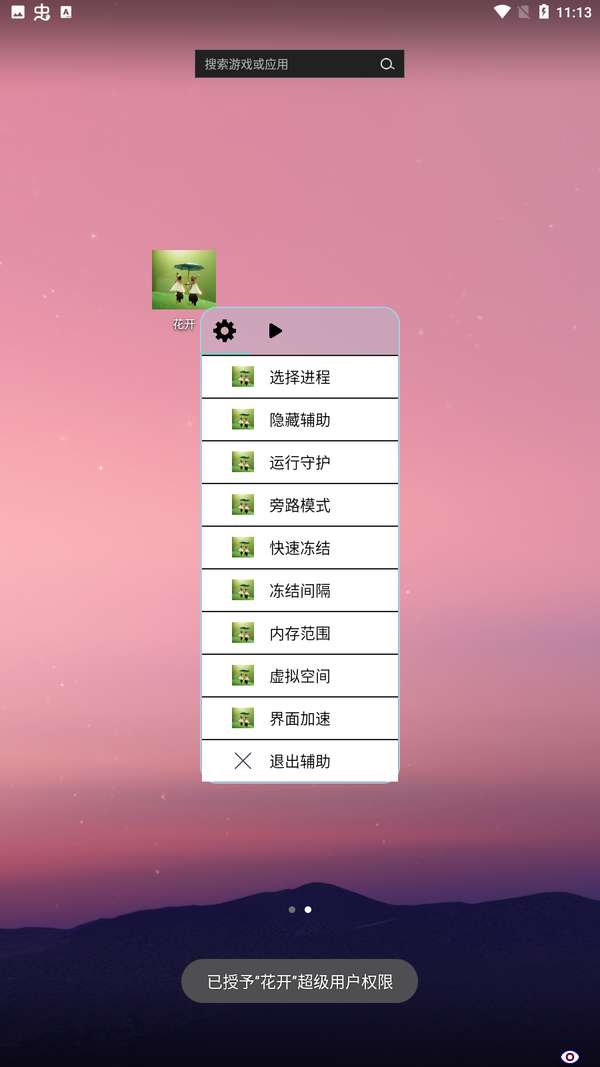Screen dimensions: 600x1067
Task: Select 界面加速 entry
Action: [299, 718]
